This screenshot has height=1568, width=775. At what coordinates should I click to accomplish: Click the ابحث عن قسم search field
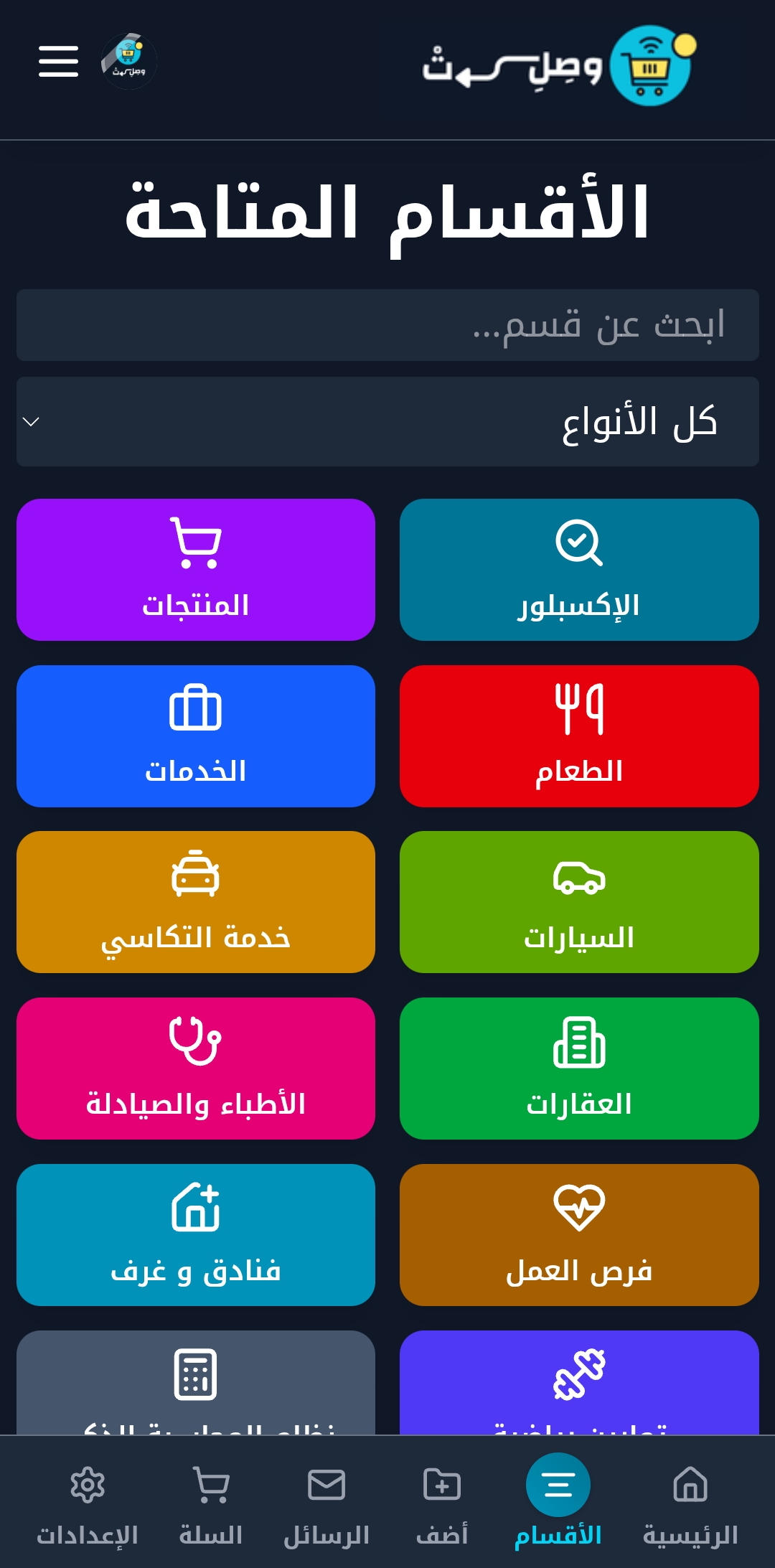[x=387, y=325]
